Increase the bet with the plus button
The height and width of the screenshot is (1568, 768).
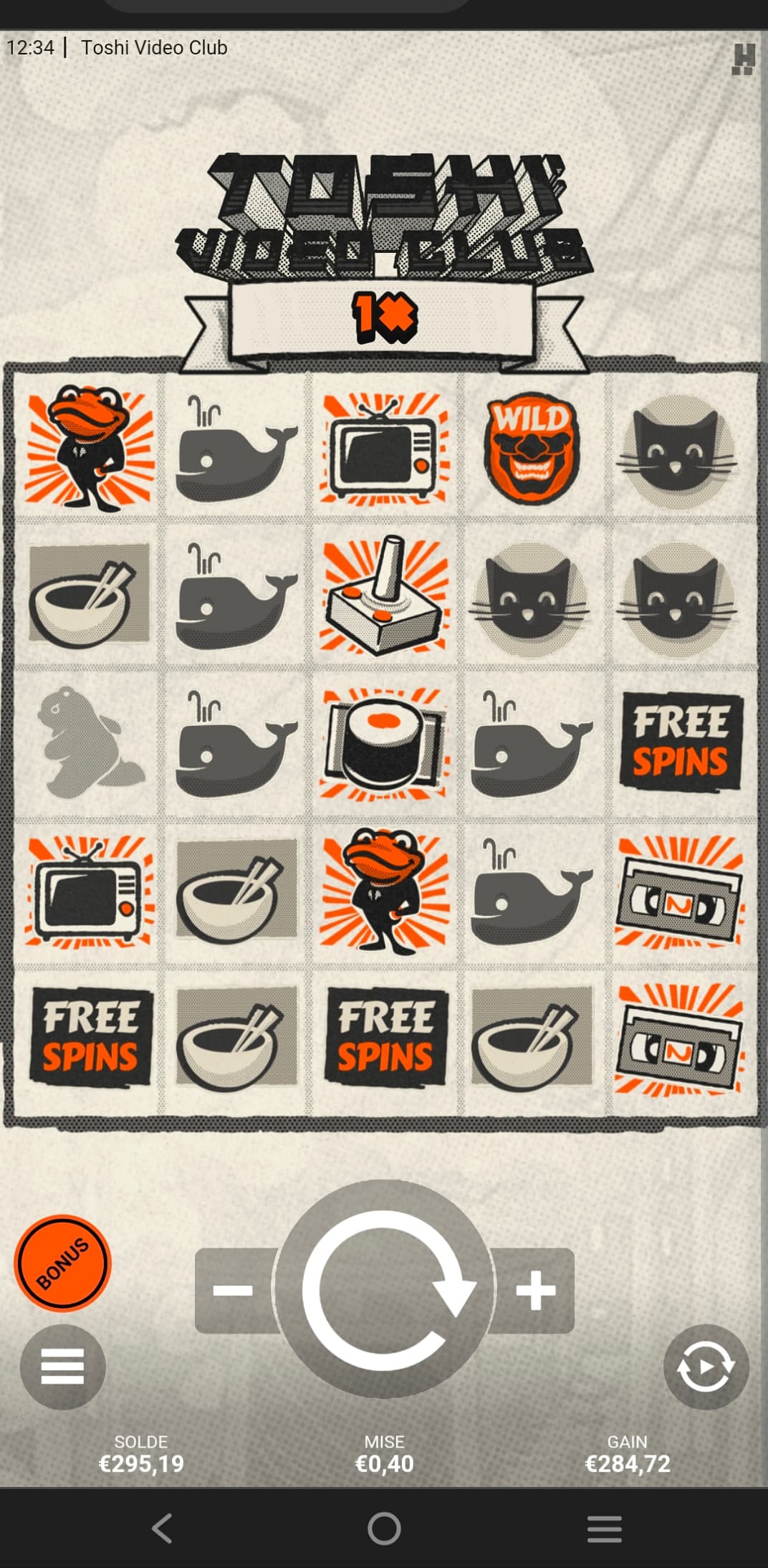pos(534,1290)
